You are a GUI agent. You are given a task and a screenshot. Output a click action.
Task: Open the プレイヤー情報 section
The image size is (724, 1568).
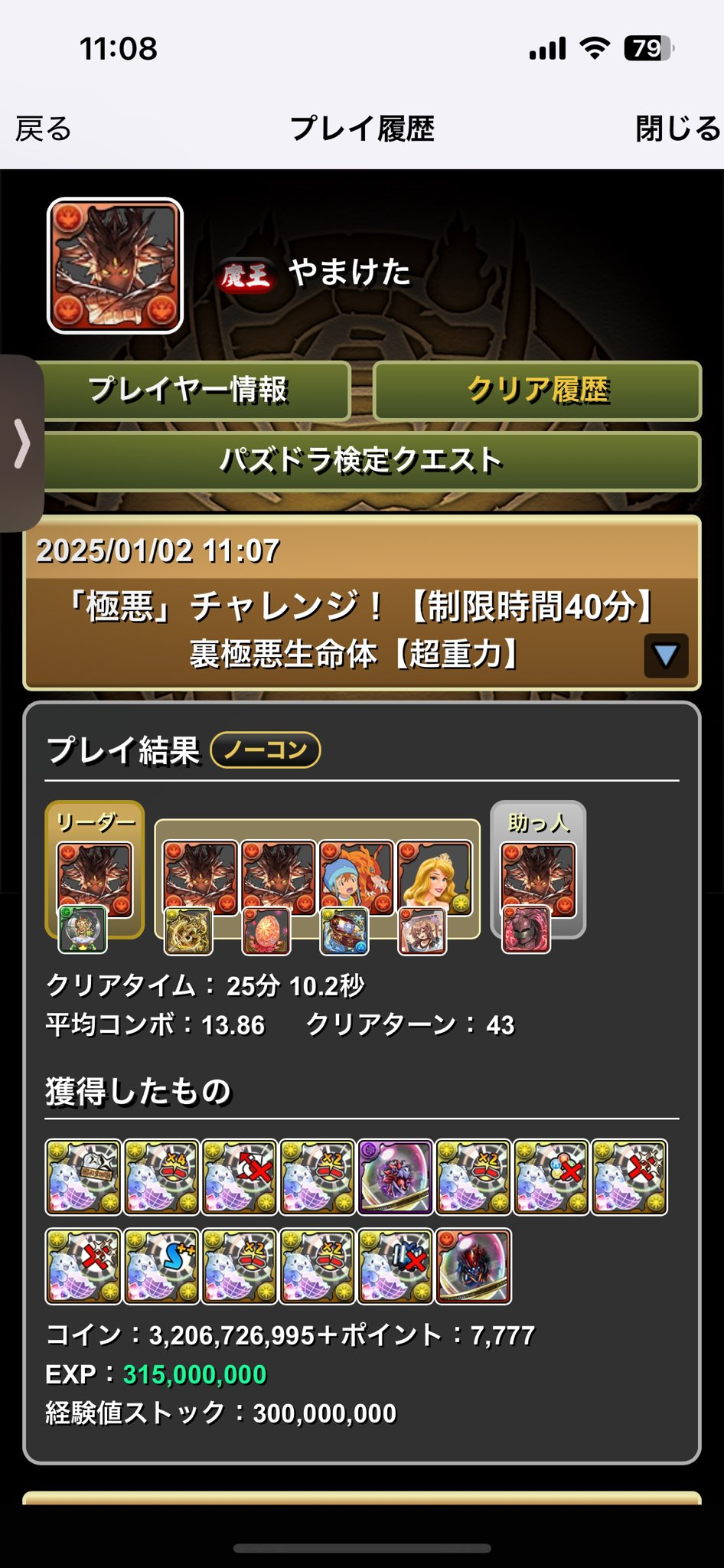pos(189,390)
